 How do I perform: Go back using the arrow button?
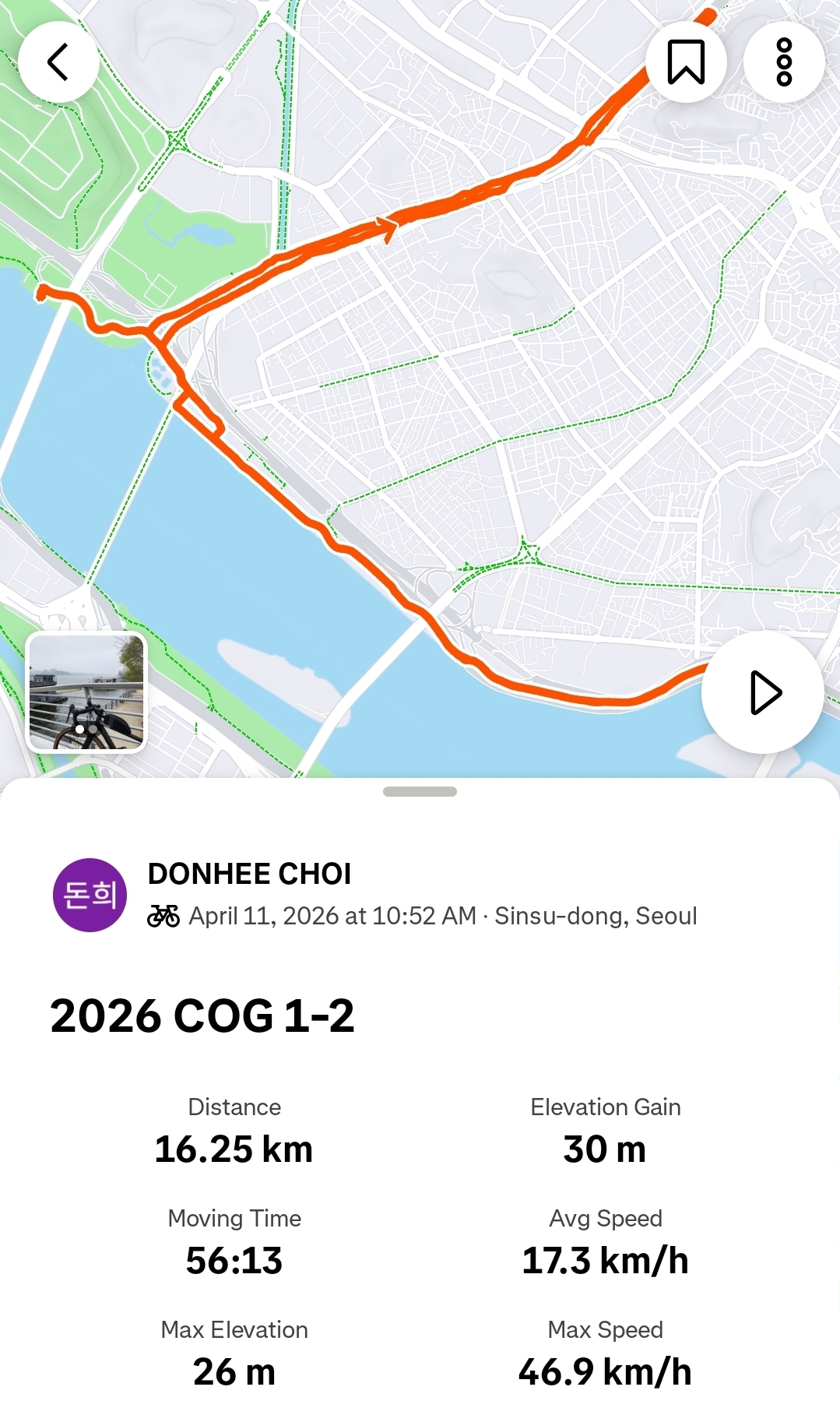pos(58,62)
